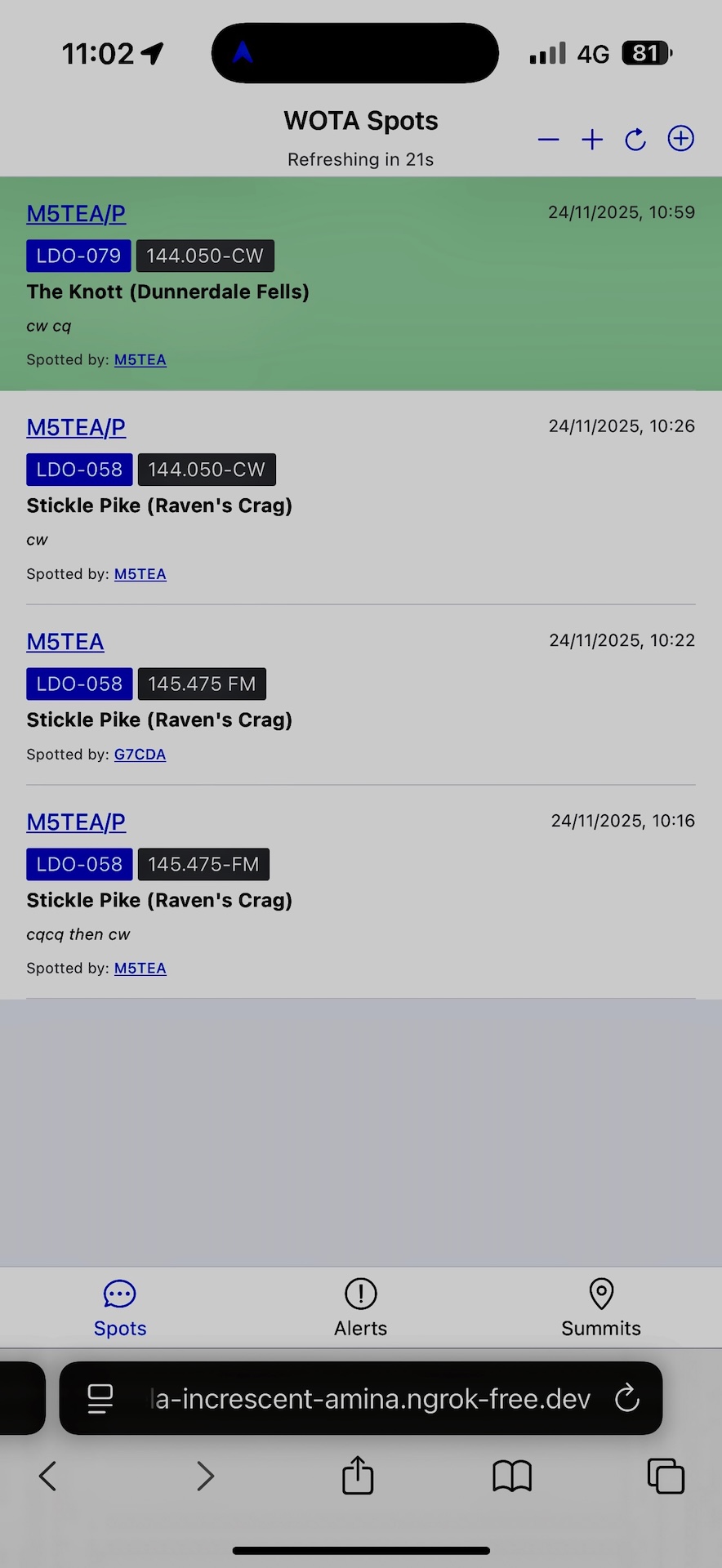Open the LDO-079 summit badge
Viewport: 722px width, 1568px height.
click(78, 256)
